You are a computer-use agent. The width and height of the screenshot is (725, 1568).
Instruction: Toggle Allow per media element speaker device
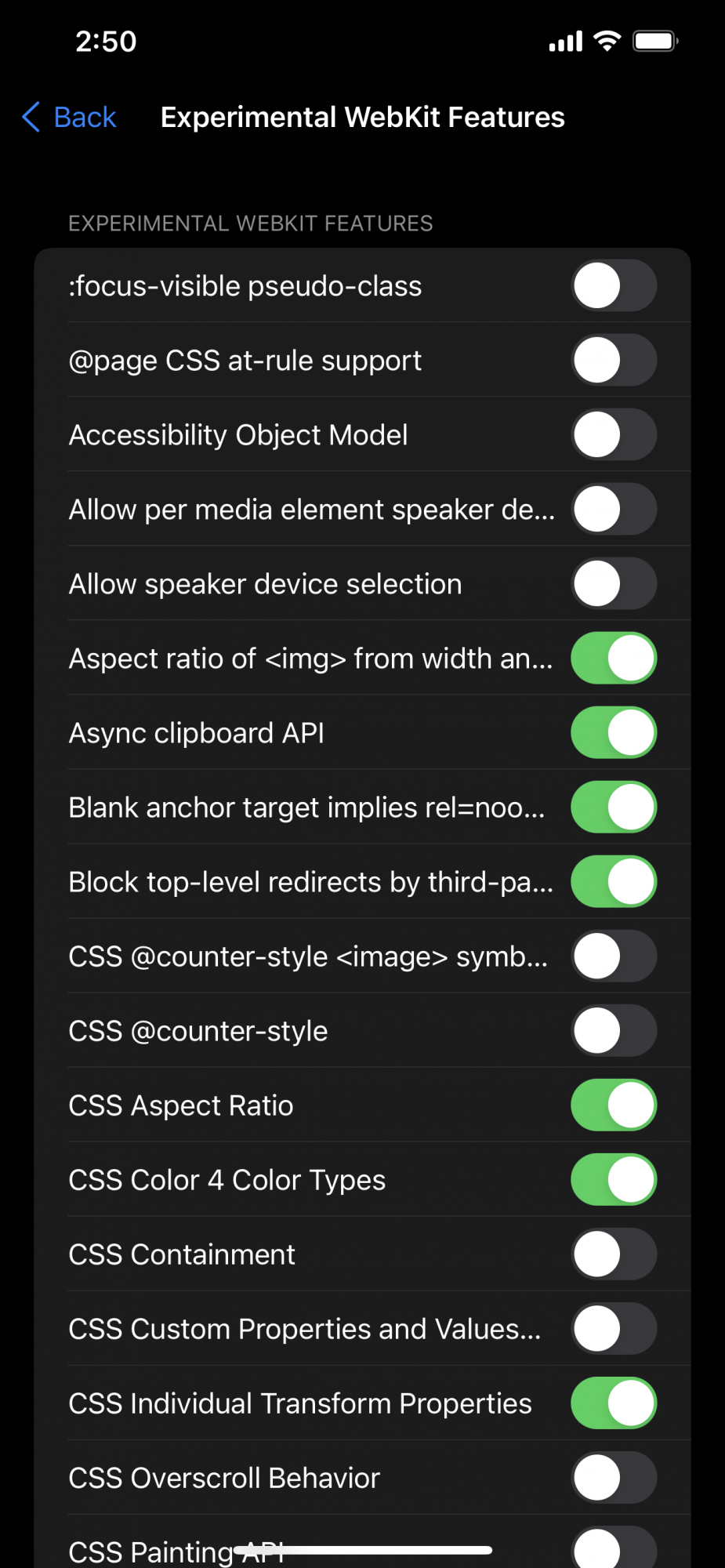tap(613, 510)
